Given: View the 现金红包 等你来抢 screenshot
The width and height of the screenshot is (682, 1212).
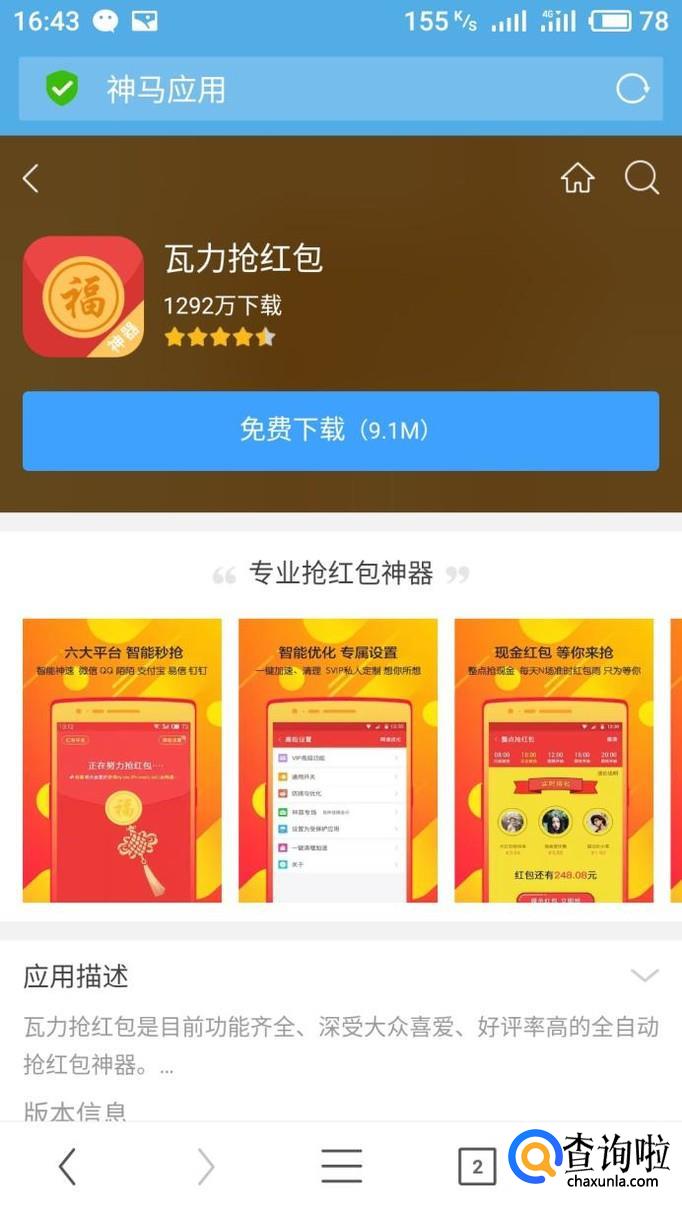Looking at the screenshot, I should (554, 761).
